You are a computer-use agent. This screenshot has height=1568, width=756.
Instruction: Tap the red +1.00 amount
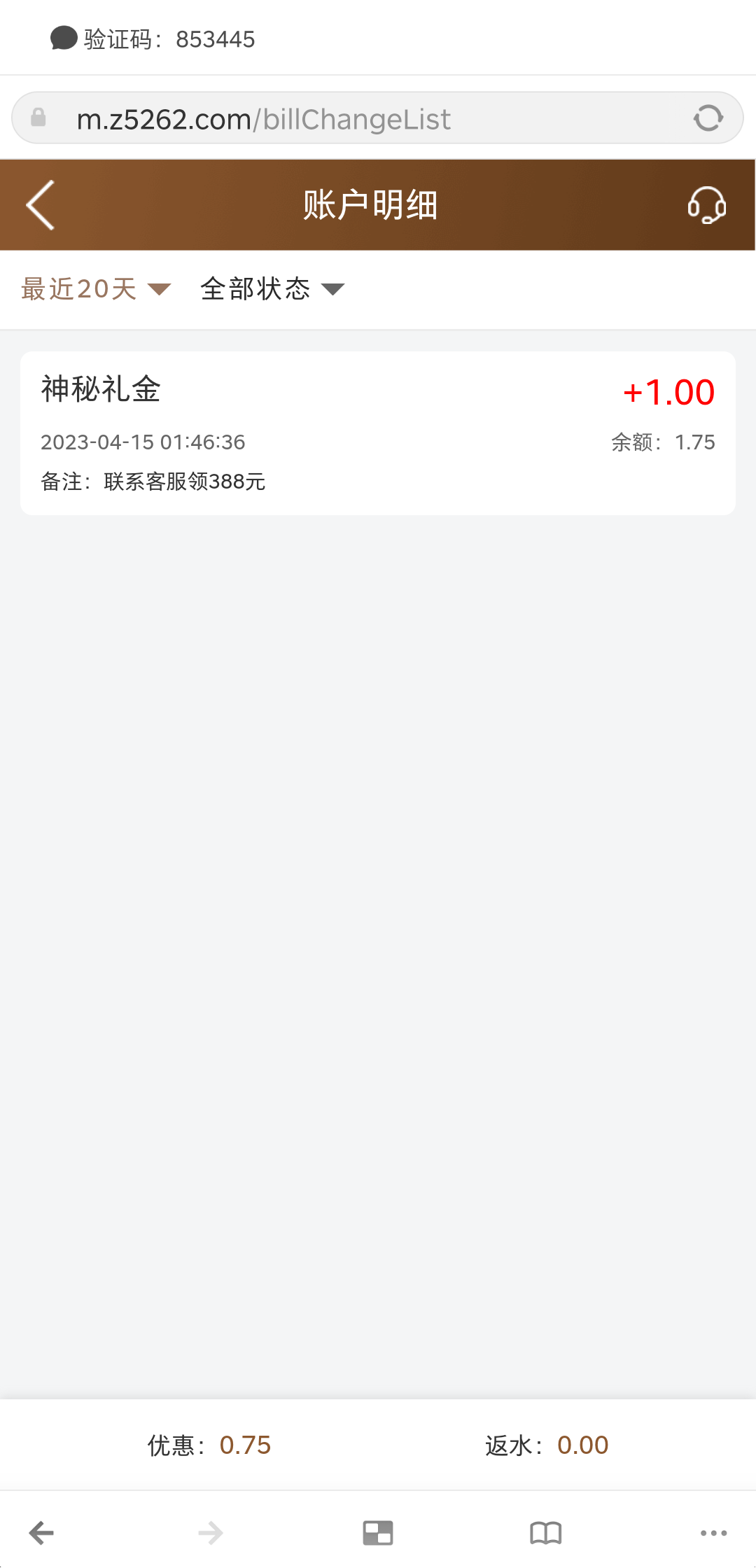668,393
